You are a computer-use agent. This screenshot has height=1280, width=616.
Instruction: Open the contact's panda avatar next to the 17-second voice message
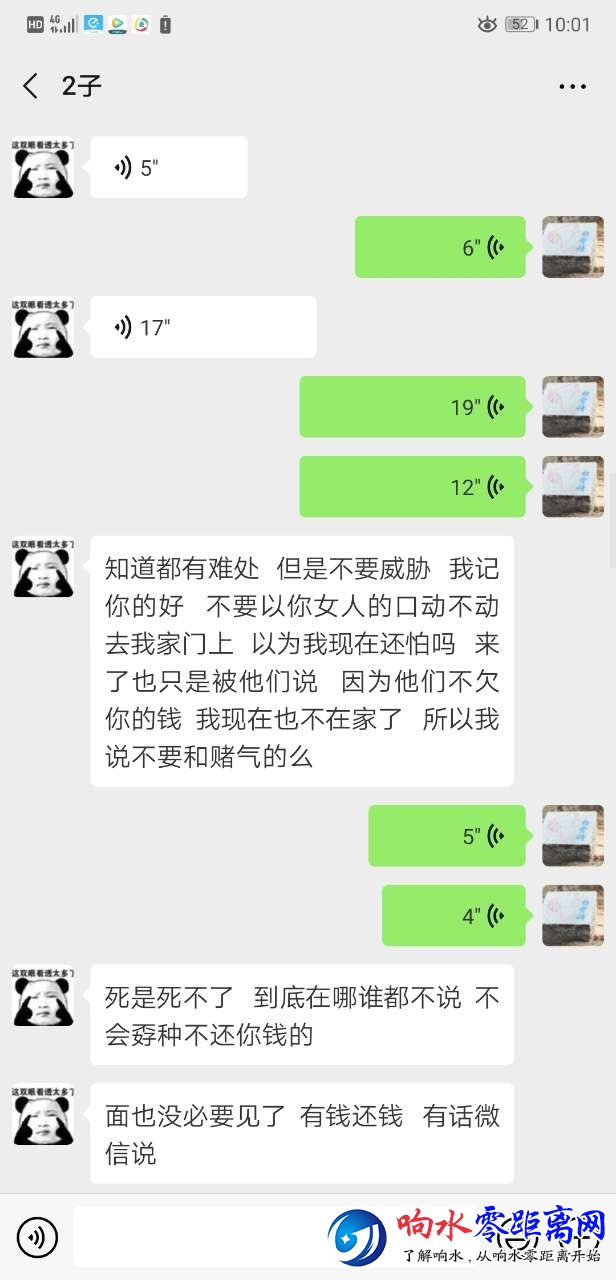tap(43, 328)
